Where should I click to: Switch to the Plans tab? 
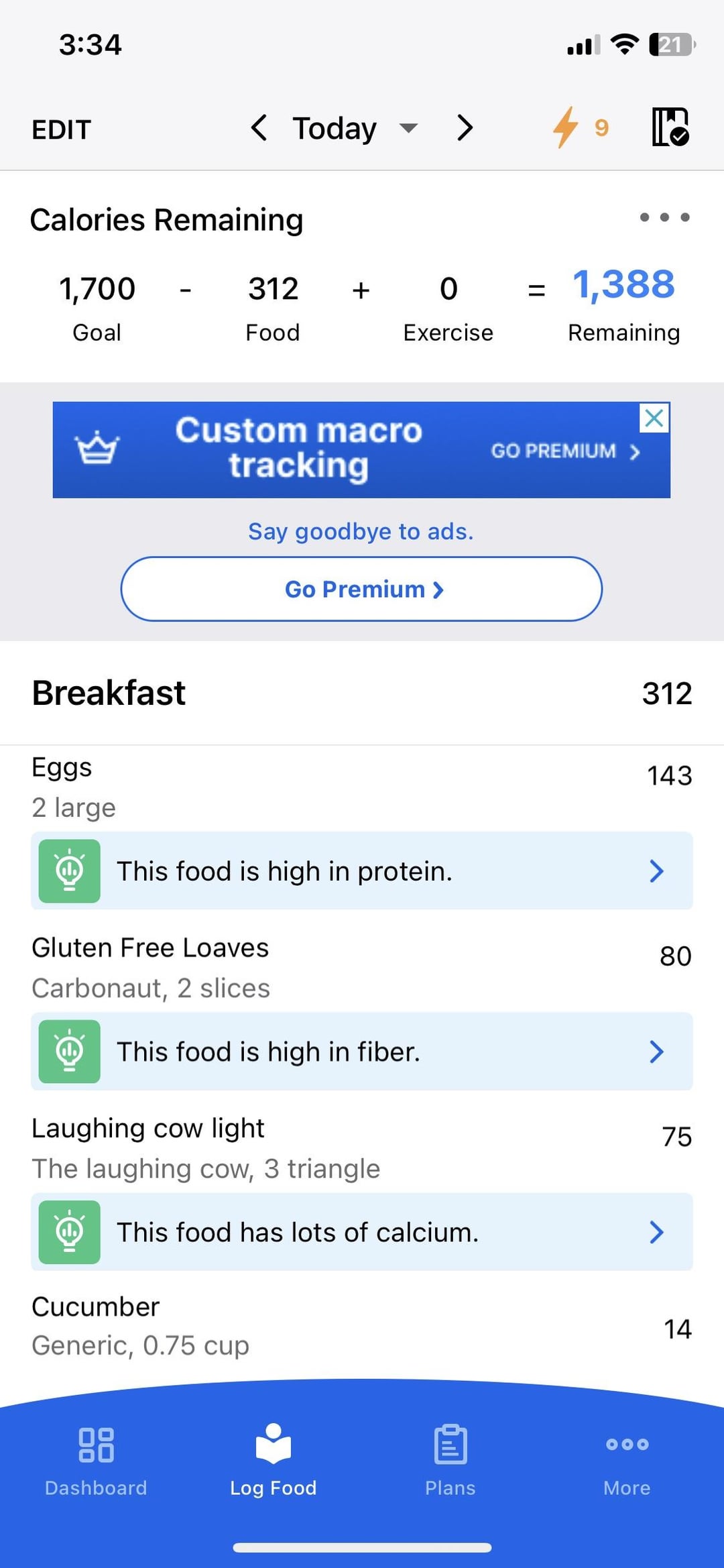click(x=450, y=1461)
